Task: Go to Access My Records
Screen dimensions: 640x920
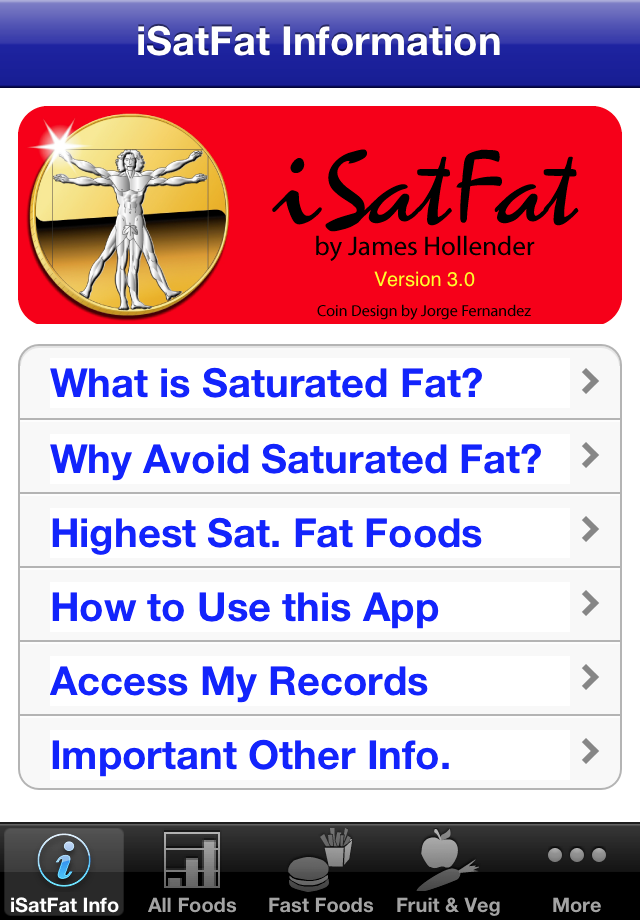Action: tap(320, 679)
